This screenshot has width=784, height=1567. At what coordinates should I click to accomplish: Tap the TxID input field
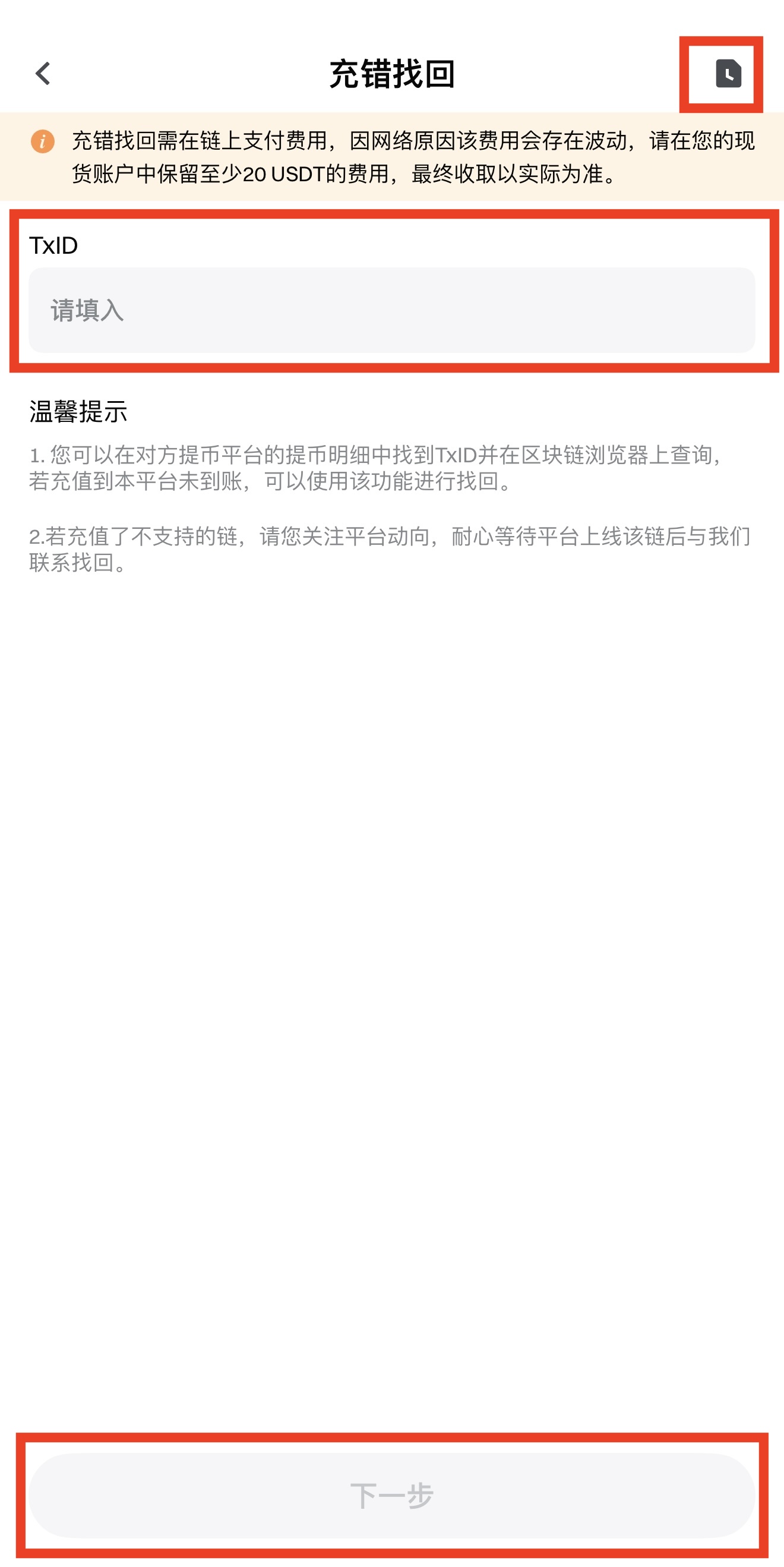click(391, 310)
